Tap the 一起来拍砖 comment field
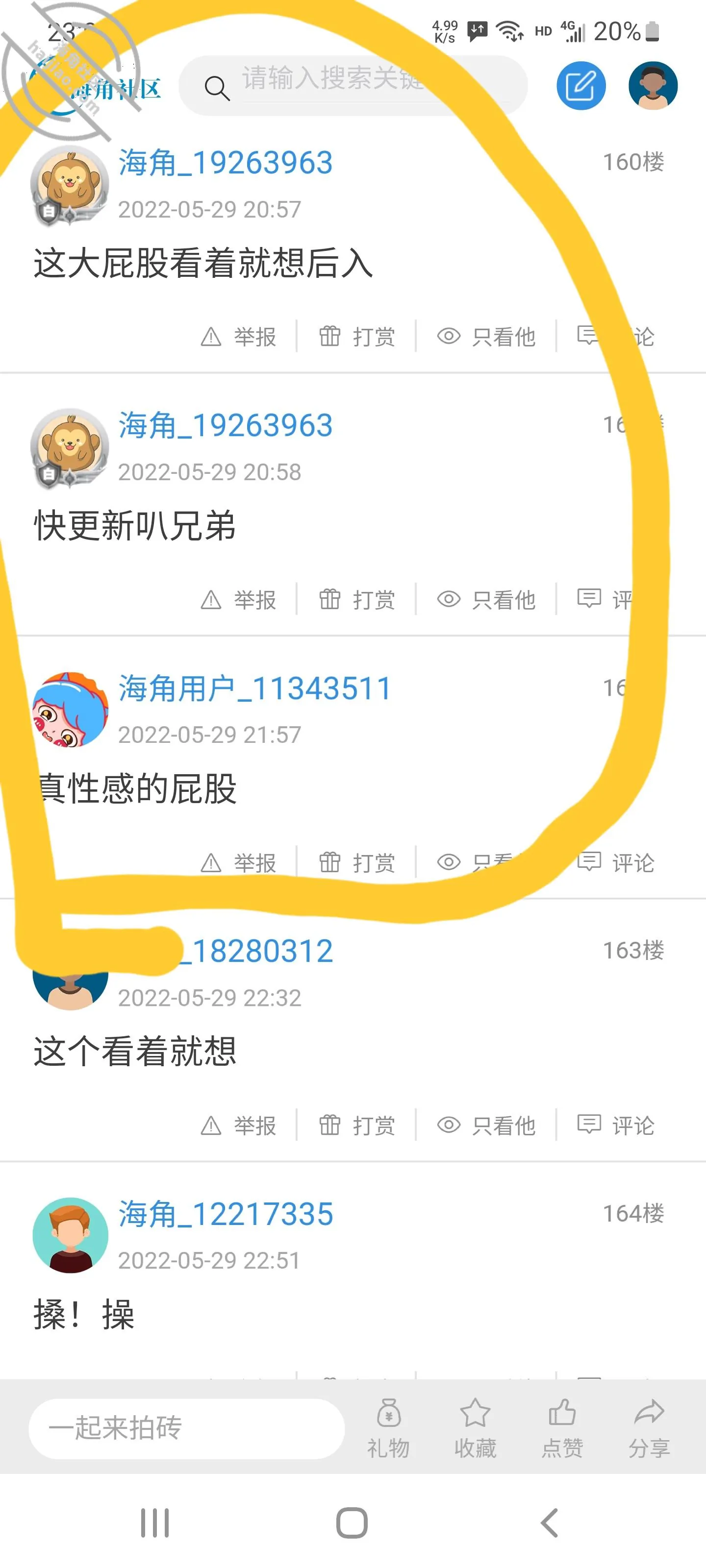The image size is (706, 1568). (186, 1428)
